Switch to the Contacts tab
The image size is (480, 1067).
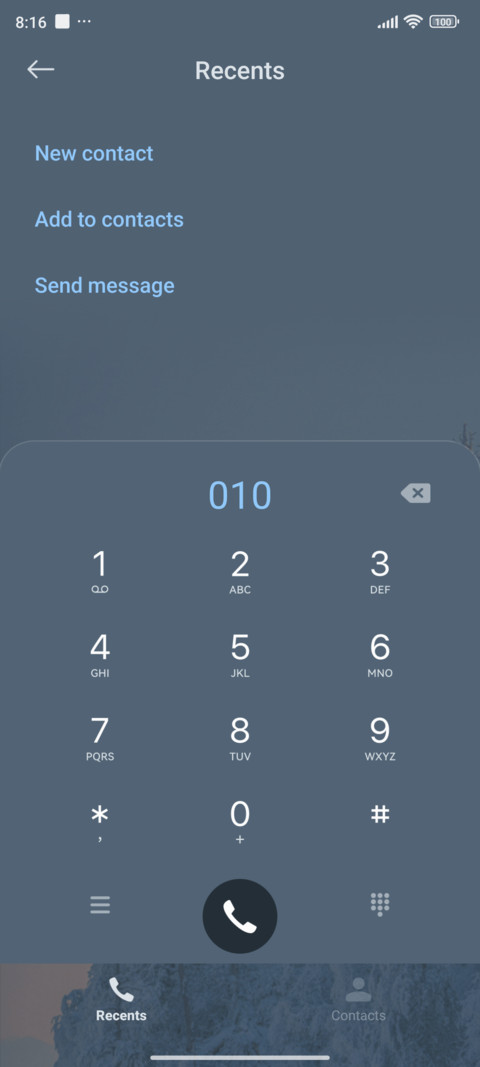[358, 999]
